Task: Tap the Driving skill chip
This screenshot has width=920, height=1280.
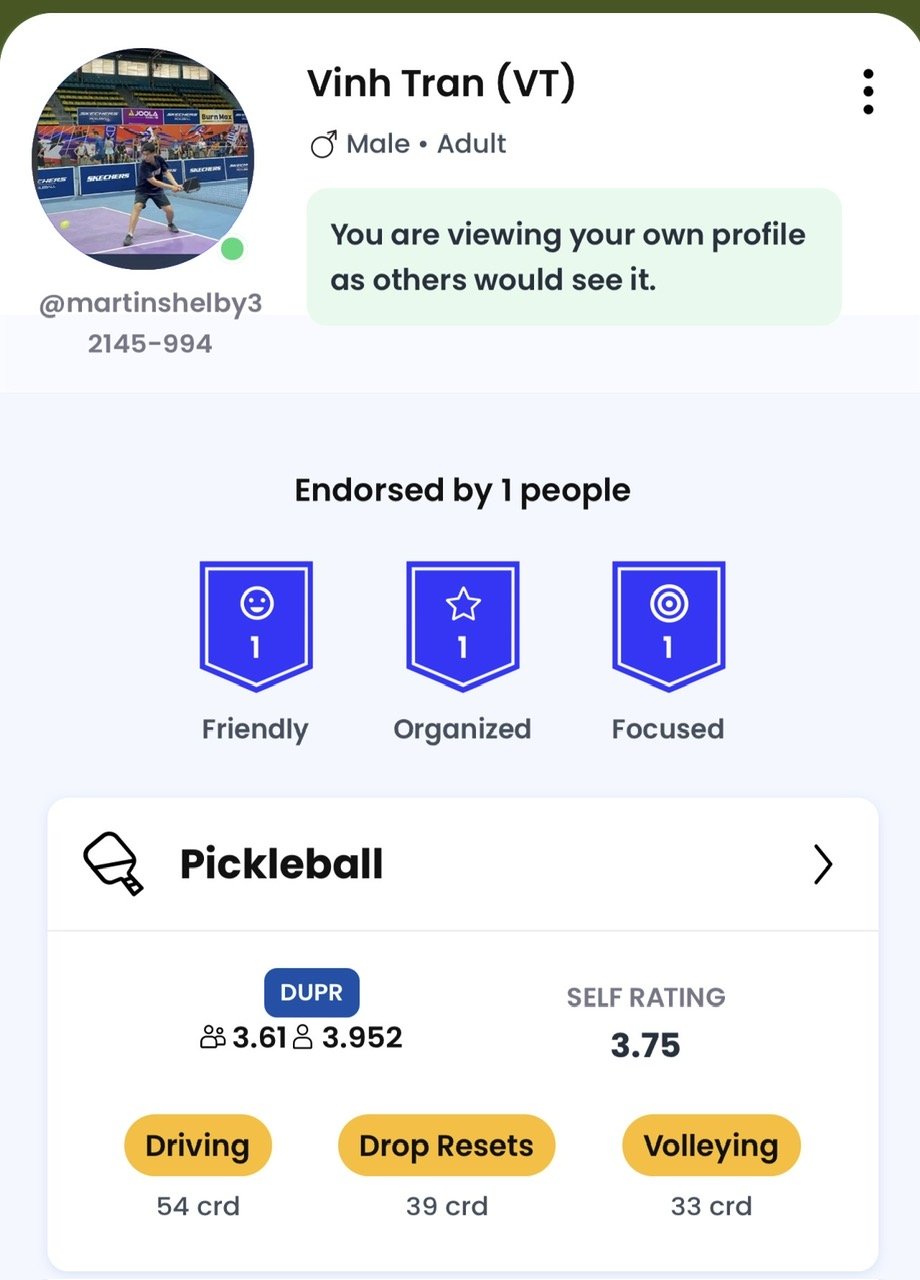Action: tap(198, 1146)
